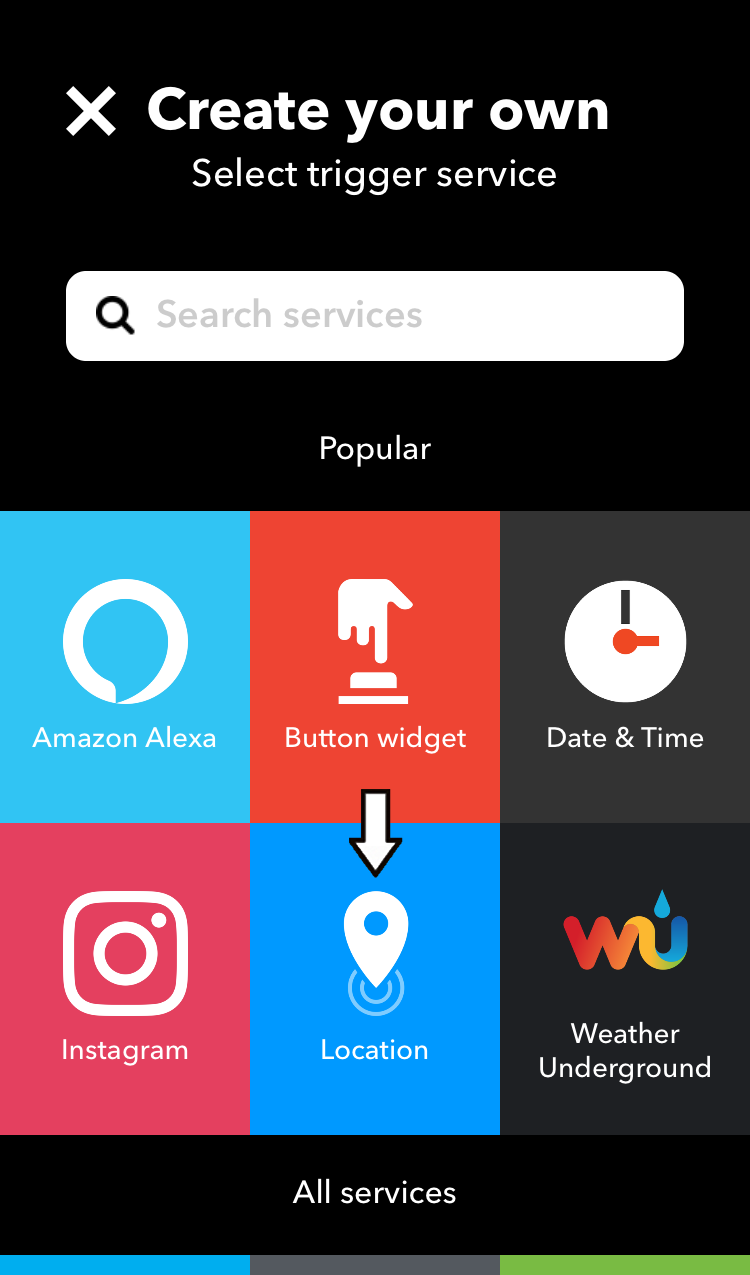Tap the Search services field
The image size is (750, 1275).
pos(375,315)
